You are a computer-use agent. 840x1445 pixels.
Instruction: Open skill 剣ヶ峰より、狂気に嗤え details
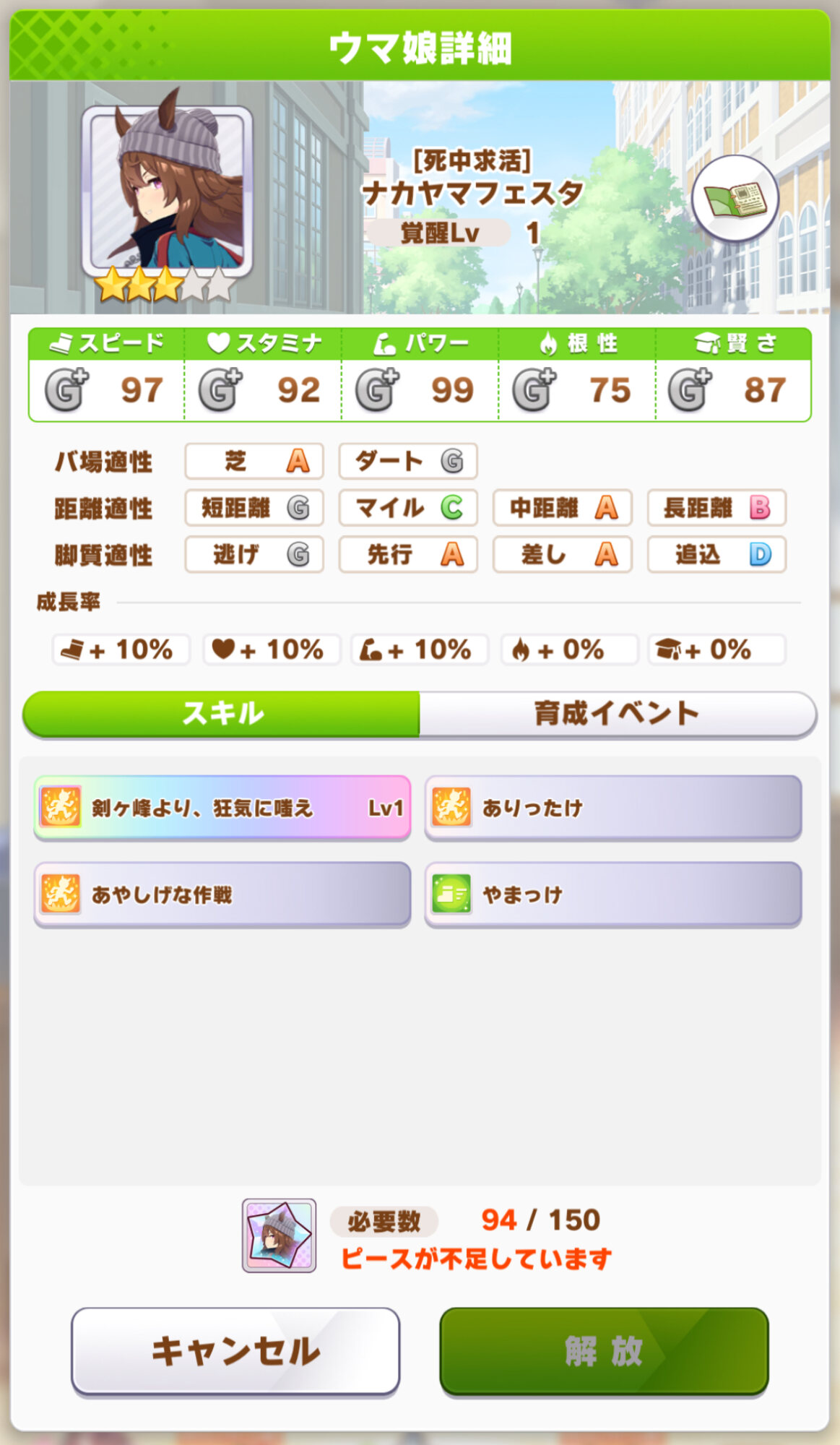point(222,808)
